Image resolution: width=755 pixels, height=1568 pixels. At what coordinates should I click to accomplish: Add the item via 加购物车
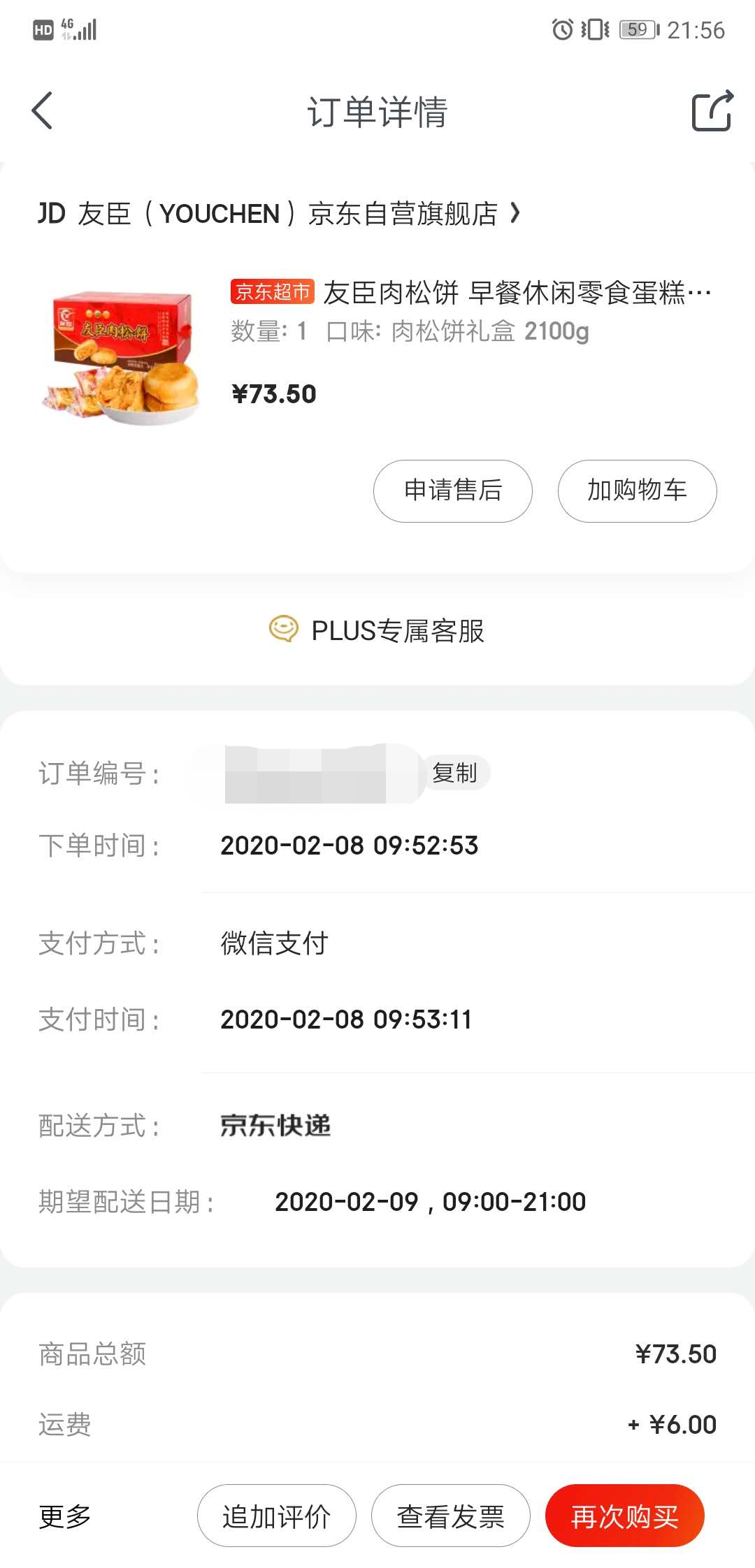(637, 491)
